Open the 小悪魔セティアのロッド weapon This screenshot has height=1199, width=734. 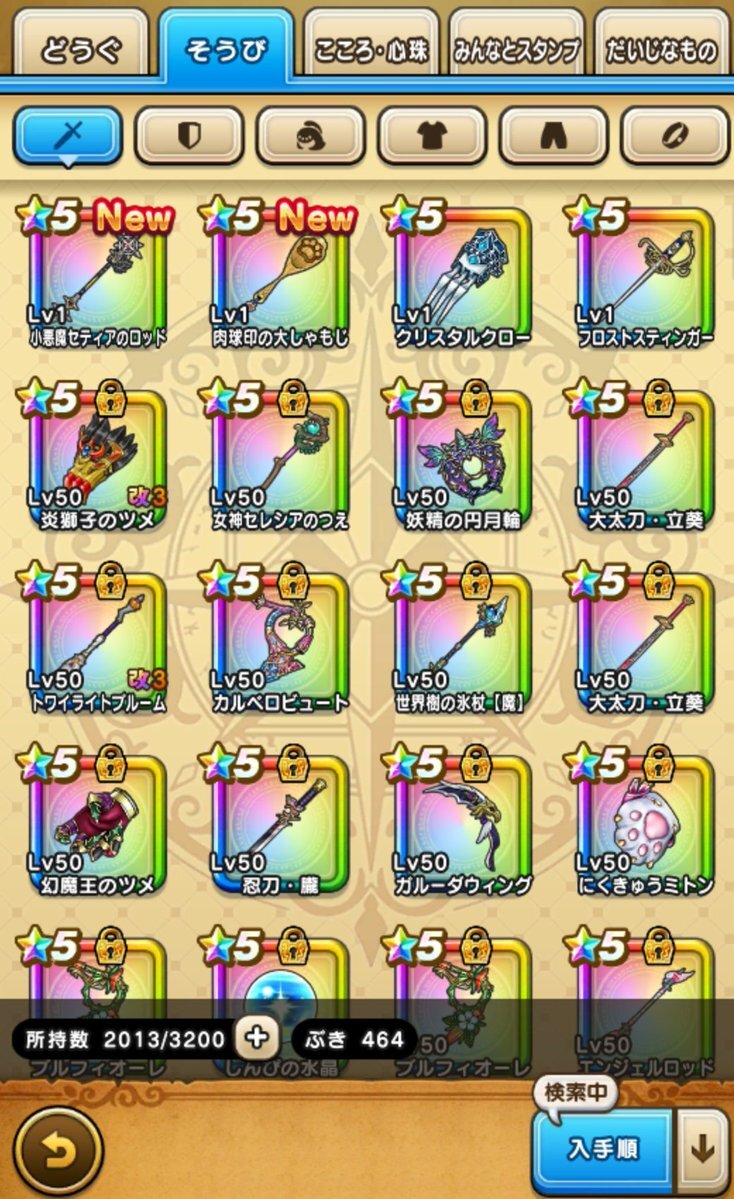[96, 275]
